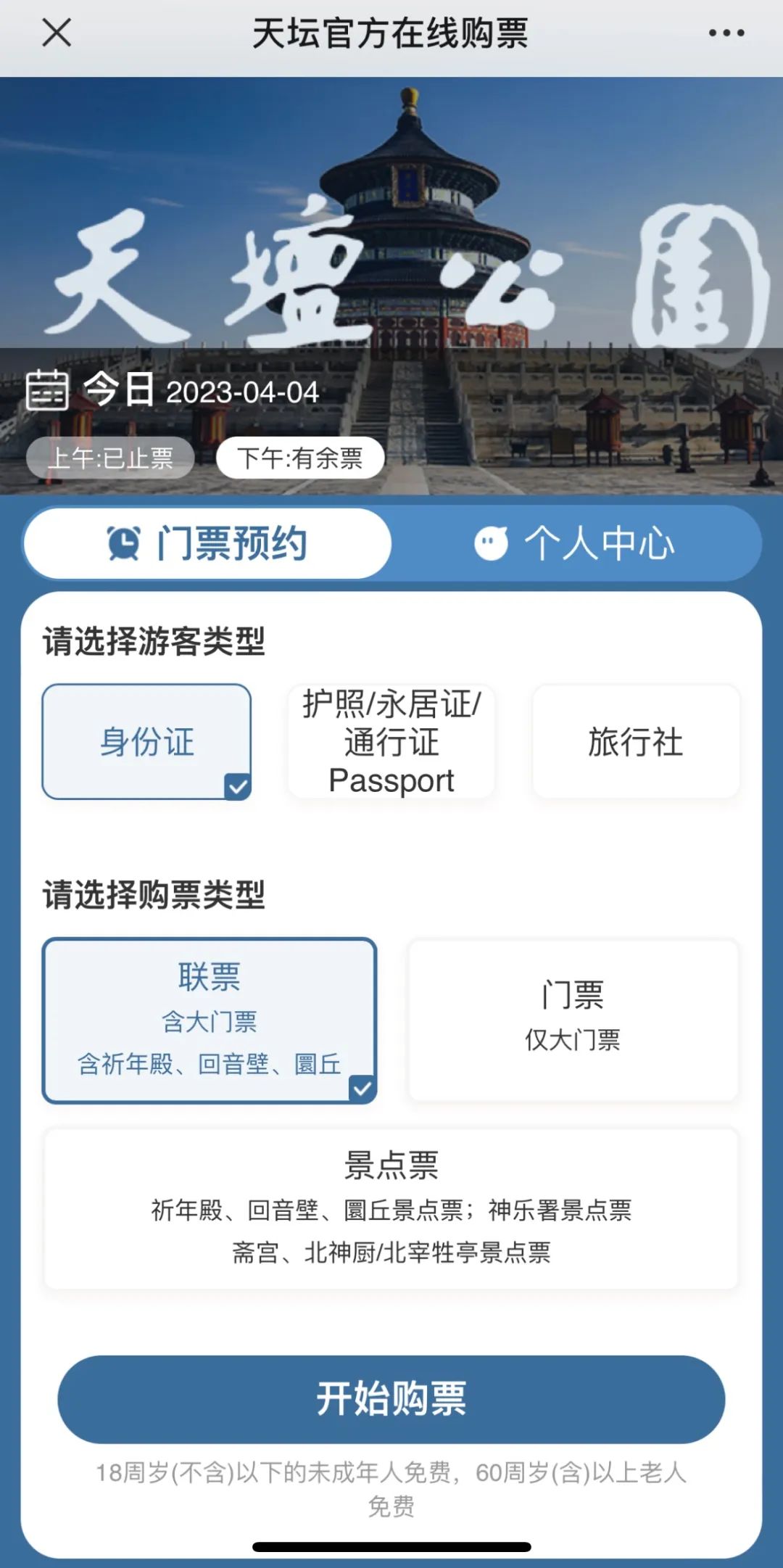The image size is (783, 1568).
Task: Close the 天坛官方在线购票 page
Action: [57, 33]
